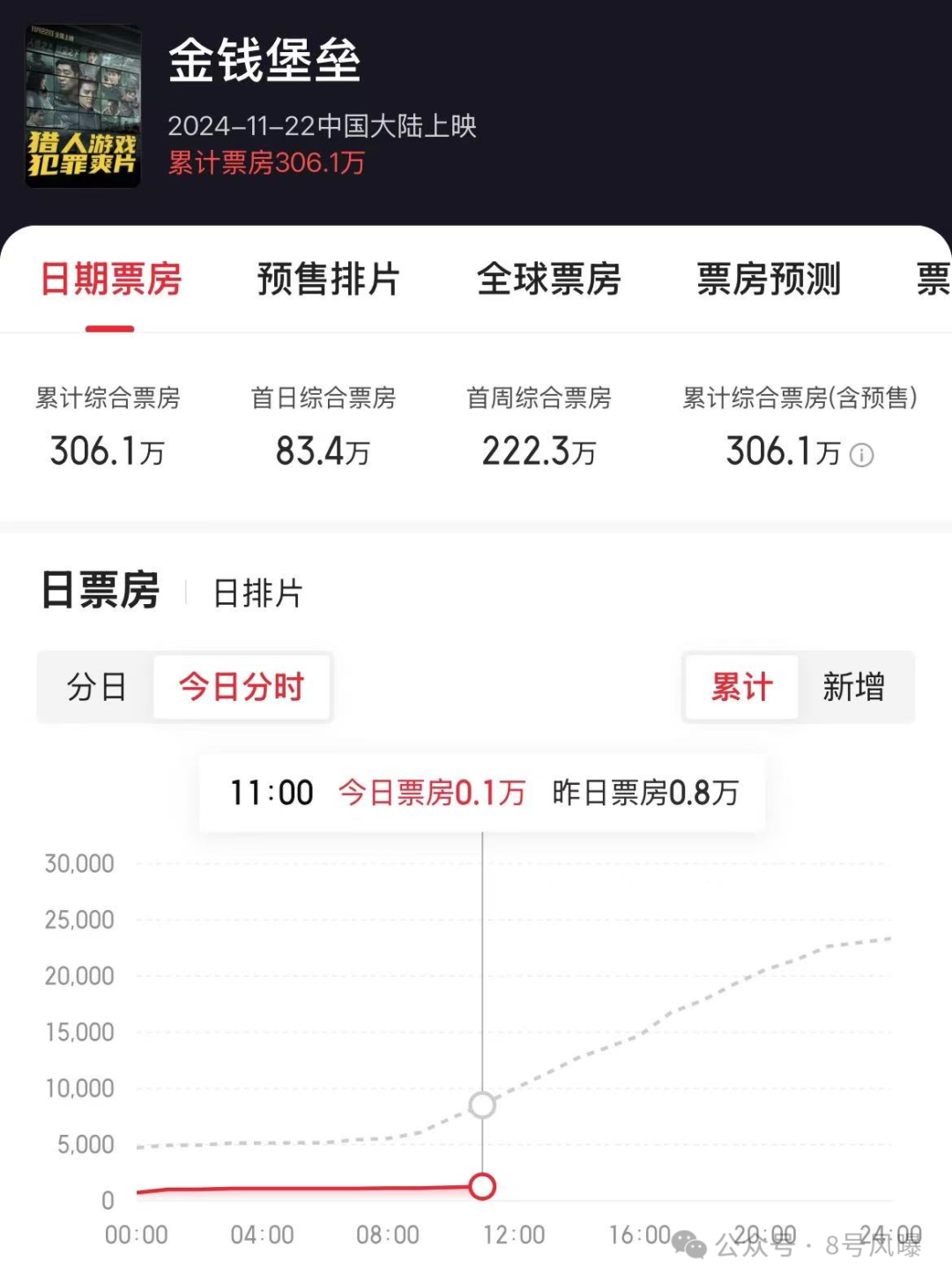Select the 日期票房 tab
The width and height of the screenshot is (952, 1283).
pyautogui.click(x=109, y=279)
